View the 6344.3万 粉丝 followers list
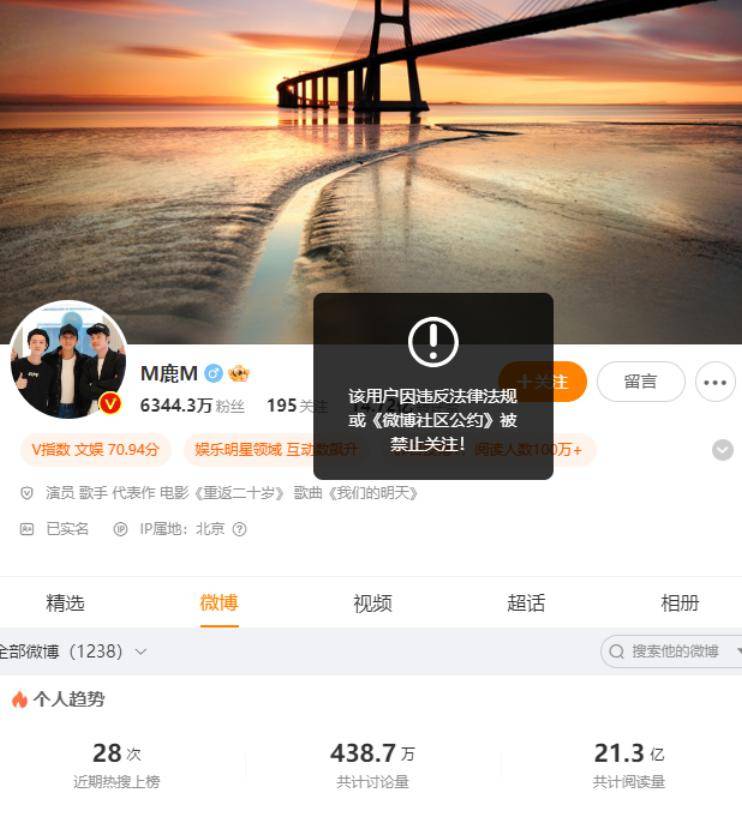Image resolution: width=742 pixels, height=823 pixels. tap(192, 405)
